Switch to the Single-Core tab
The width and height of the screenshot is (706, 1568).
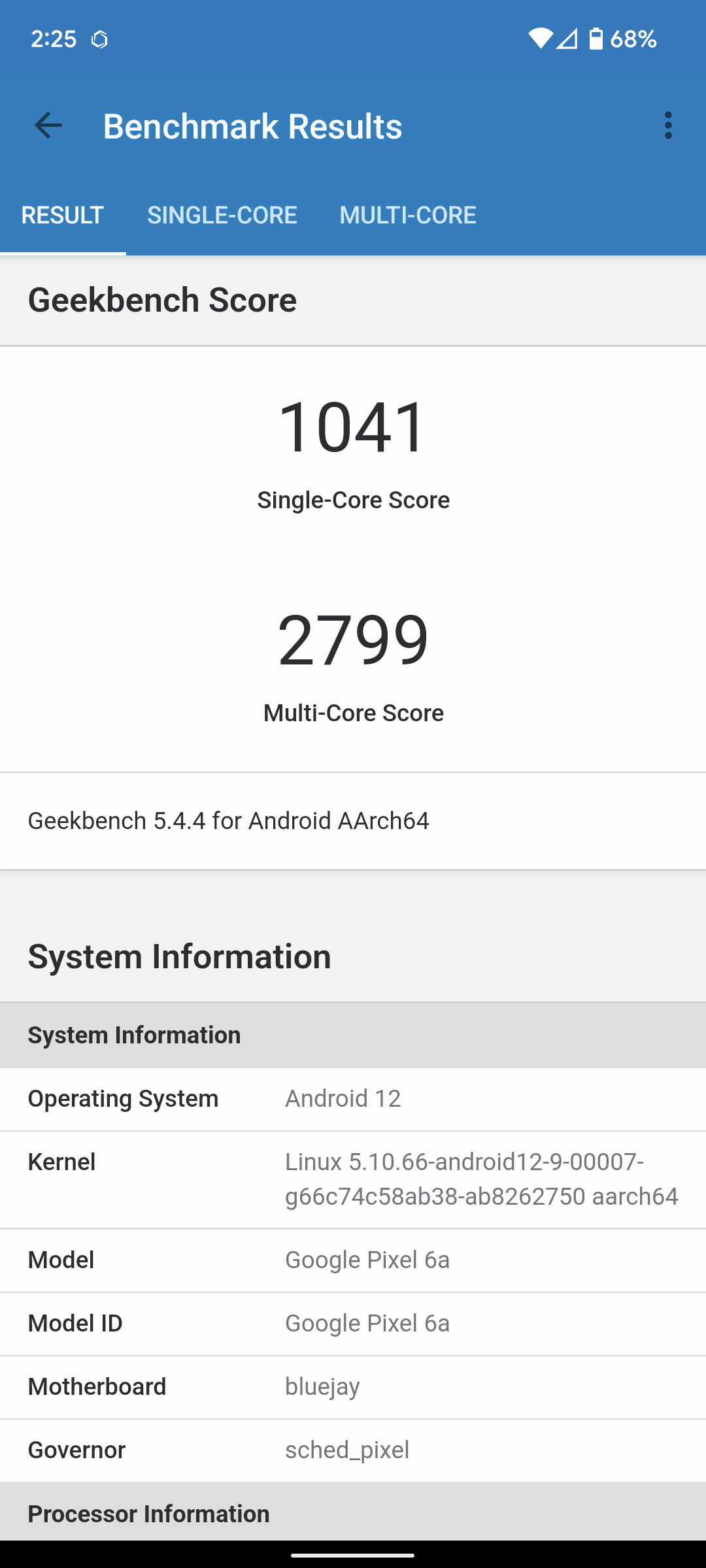coord(222,215)
